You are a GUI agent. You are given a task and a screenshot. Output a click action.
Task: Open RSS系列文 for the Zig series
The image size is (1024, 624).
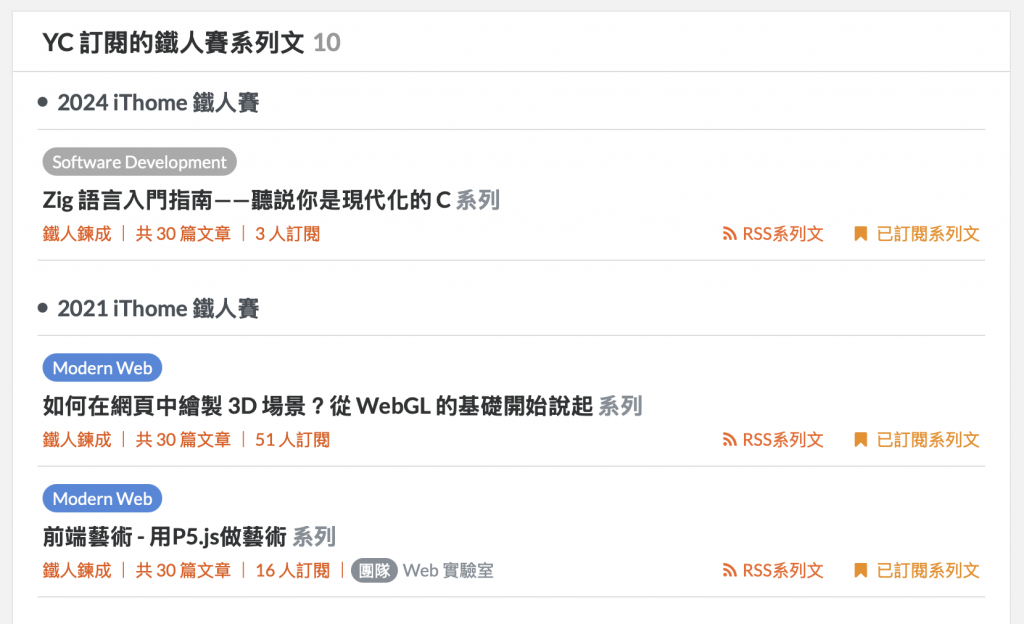click(x=773, y=234)
